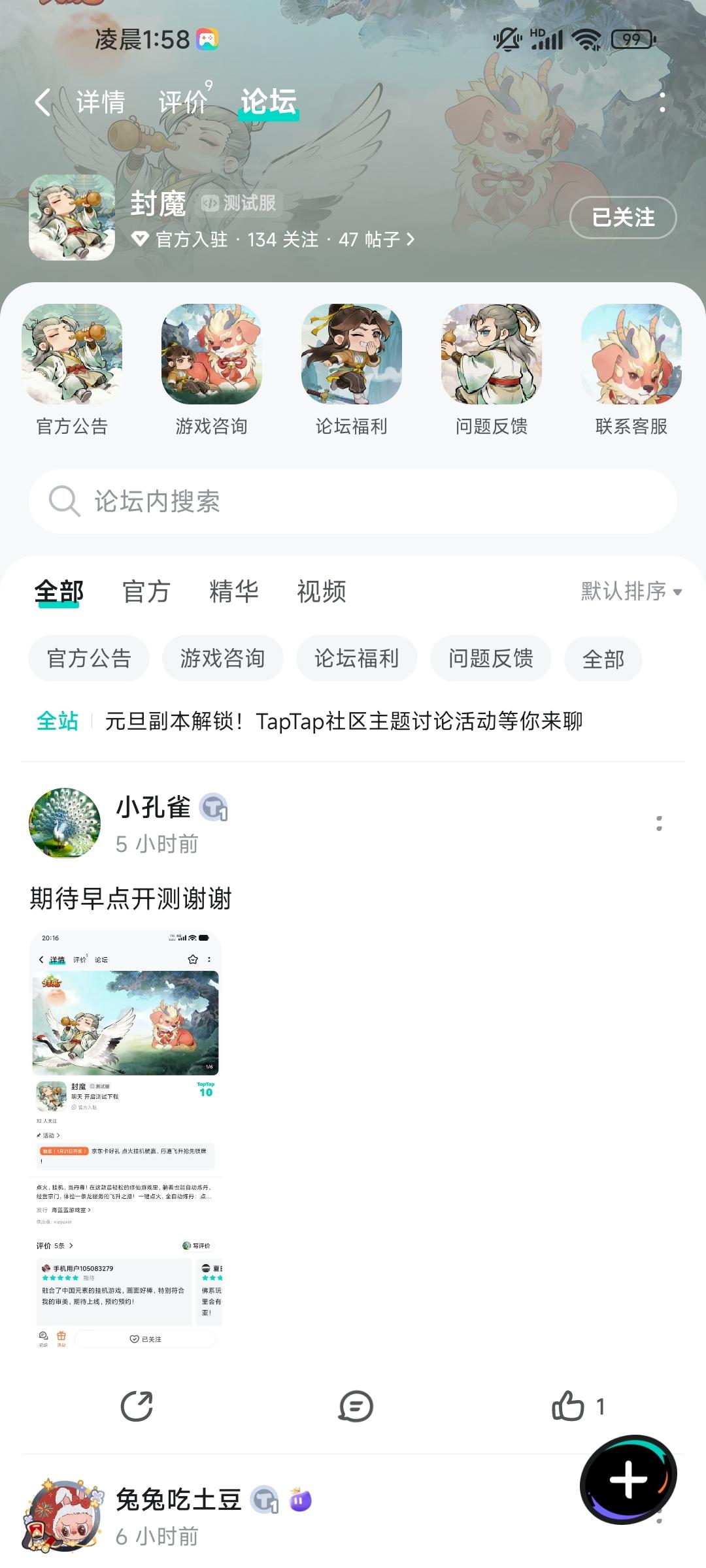The image size is (706, 1568).
Task: Tap the 论坛内搜索 search box
Action: [353, 501]
